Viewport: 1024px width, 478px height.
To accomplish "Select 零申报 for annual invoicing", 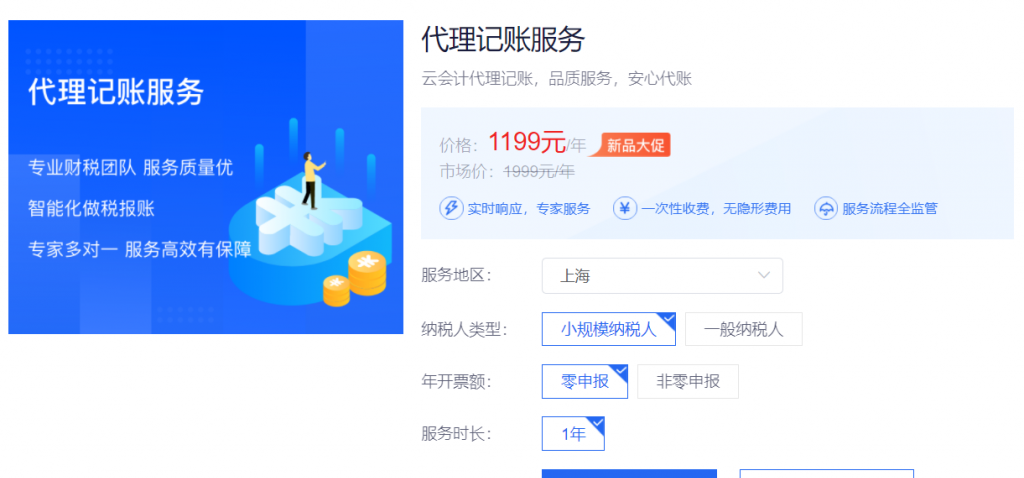I will 584,381.
